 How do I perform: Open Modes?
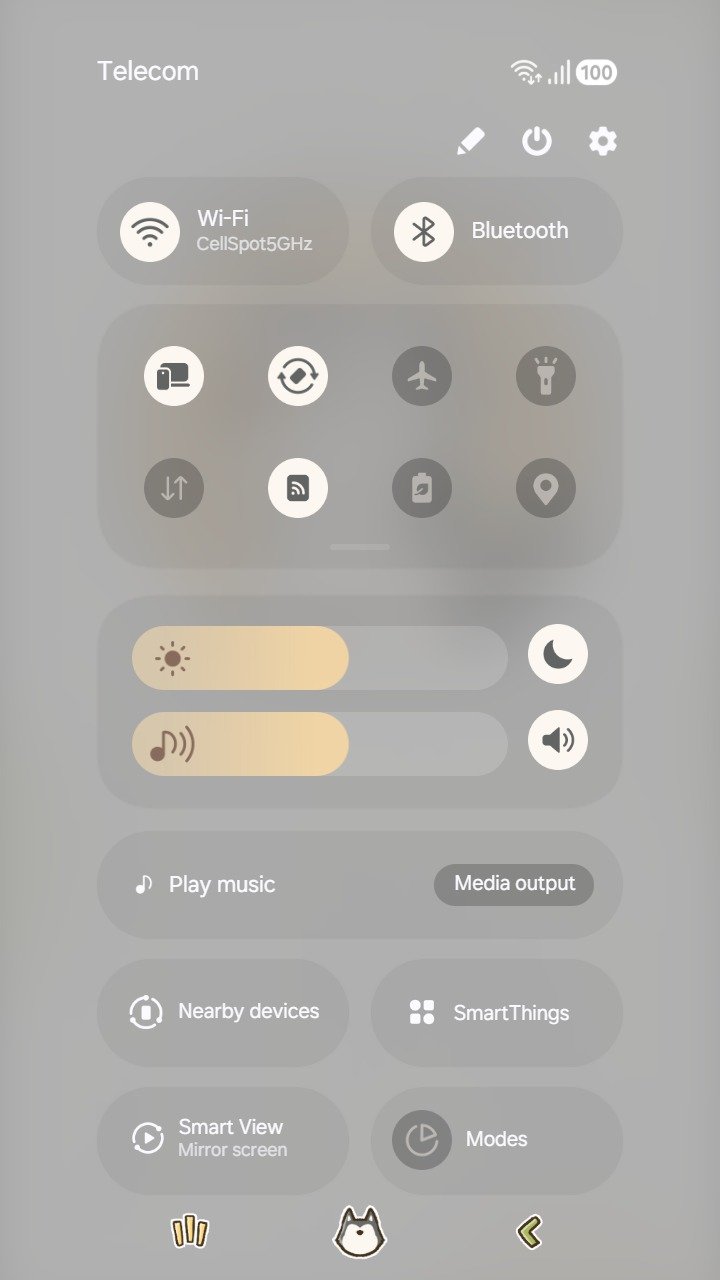click(496, 1139)
